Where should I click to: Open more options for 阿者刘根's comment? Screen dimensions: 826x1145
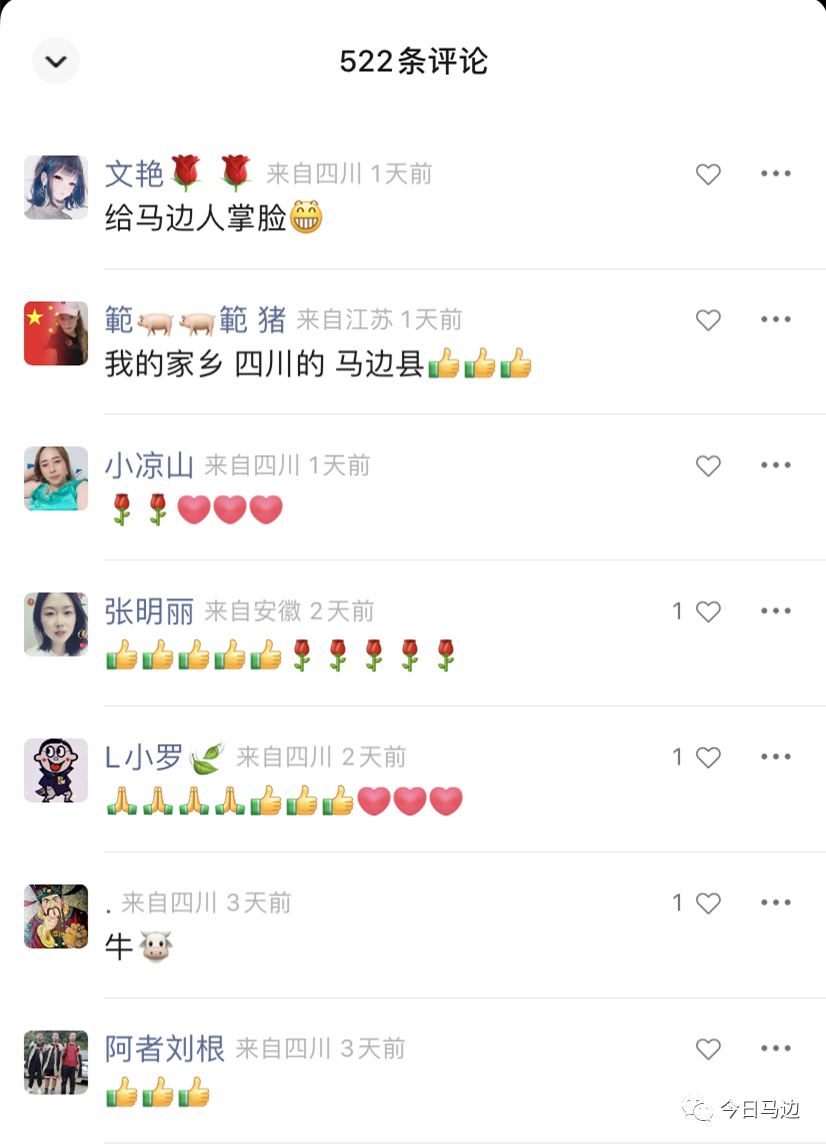click(x=776, y=1049)
